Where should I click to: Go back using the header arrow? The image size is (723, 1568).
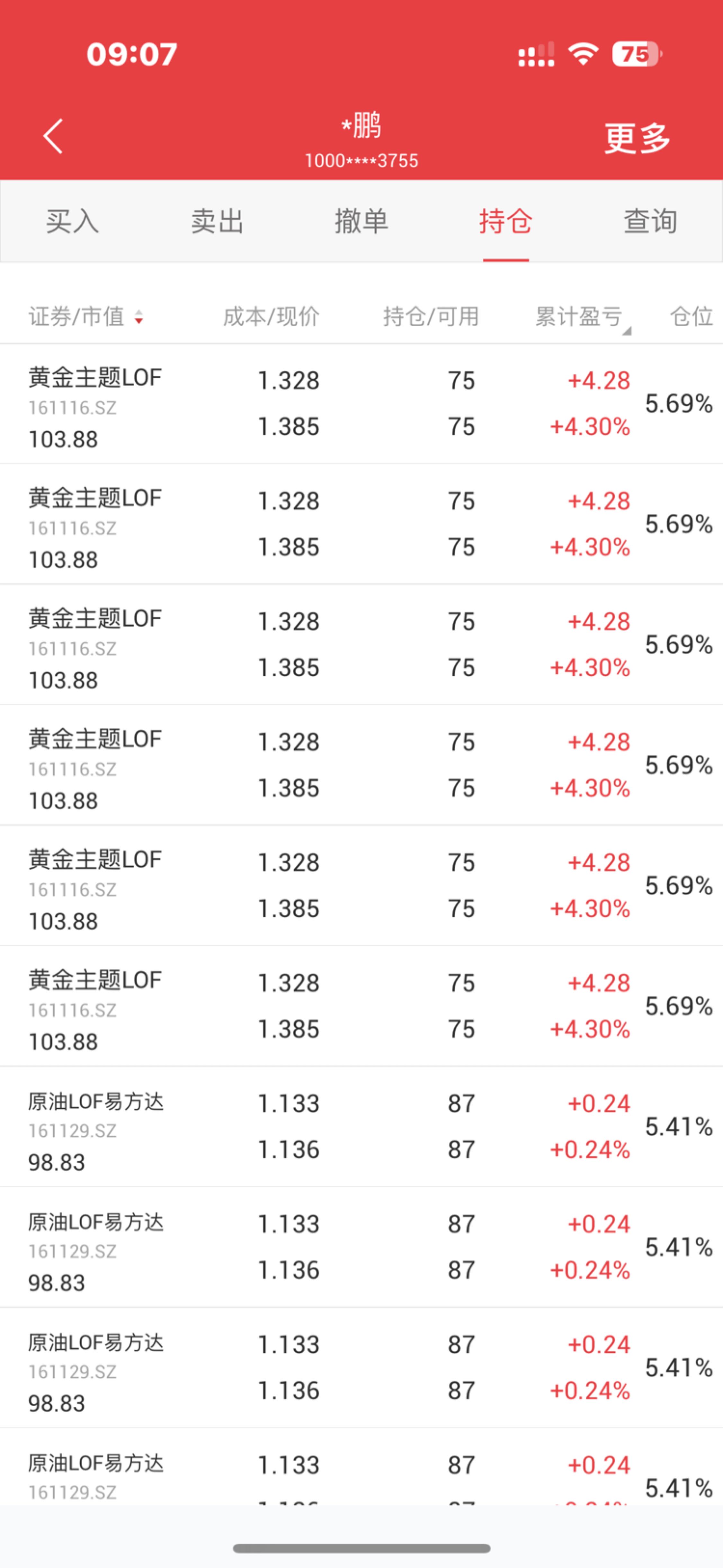click(53, 136)
